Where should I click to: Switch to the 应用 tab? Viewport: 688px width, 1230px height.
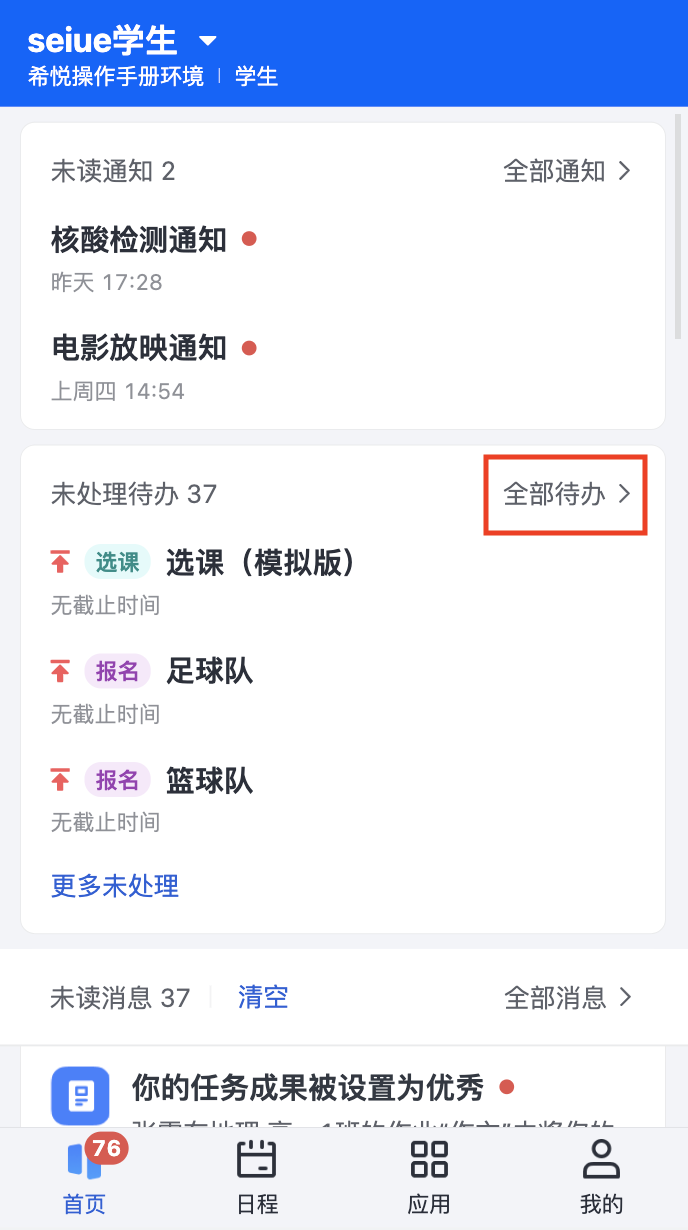pyautogui.click(x=429, y=1174)
